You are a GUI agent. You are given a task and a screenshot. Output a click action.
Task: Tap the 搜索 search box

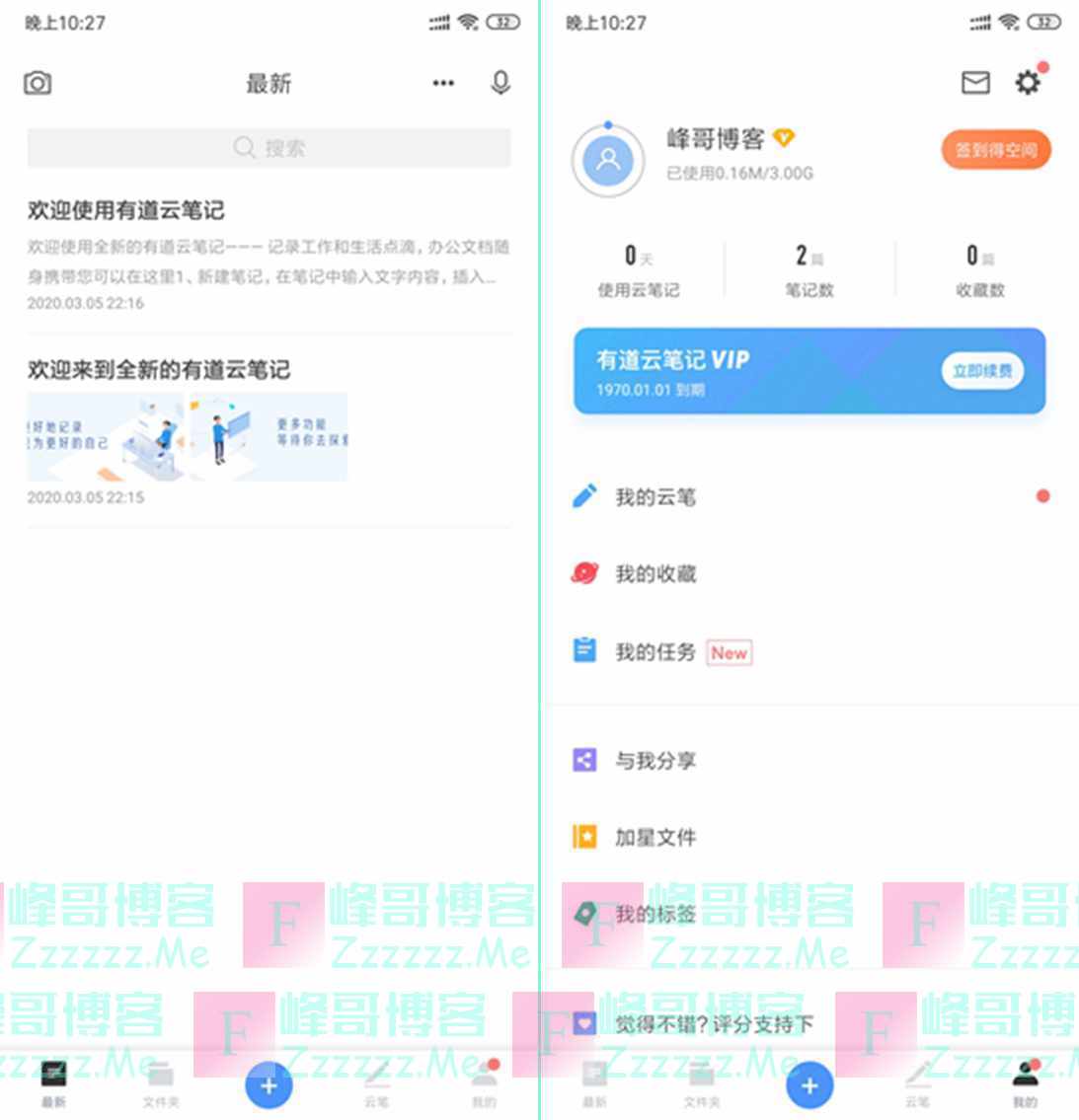pos(269,148)
